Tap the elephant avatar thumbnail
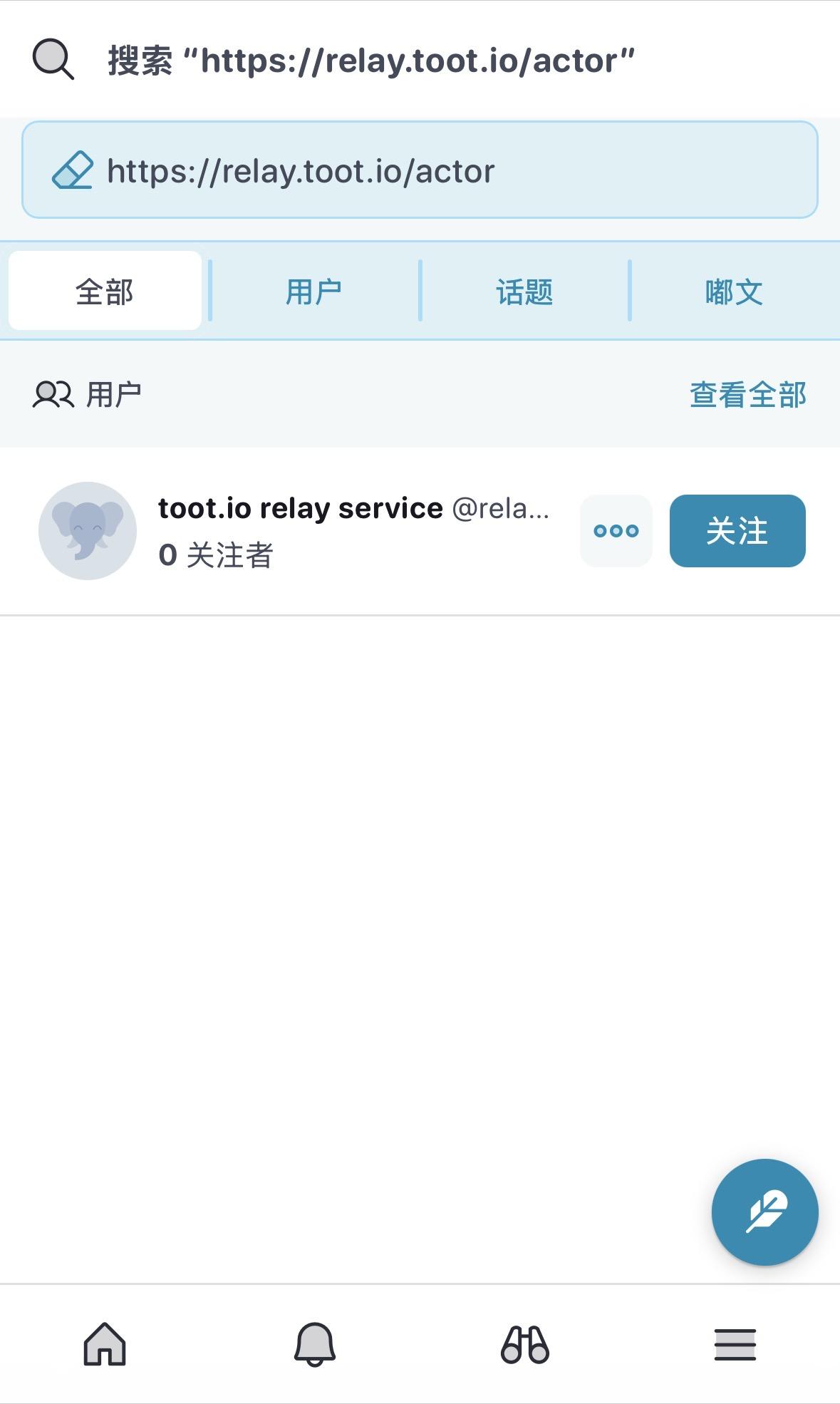 coord(88,530)
